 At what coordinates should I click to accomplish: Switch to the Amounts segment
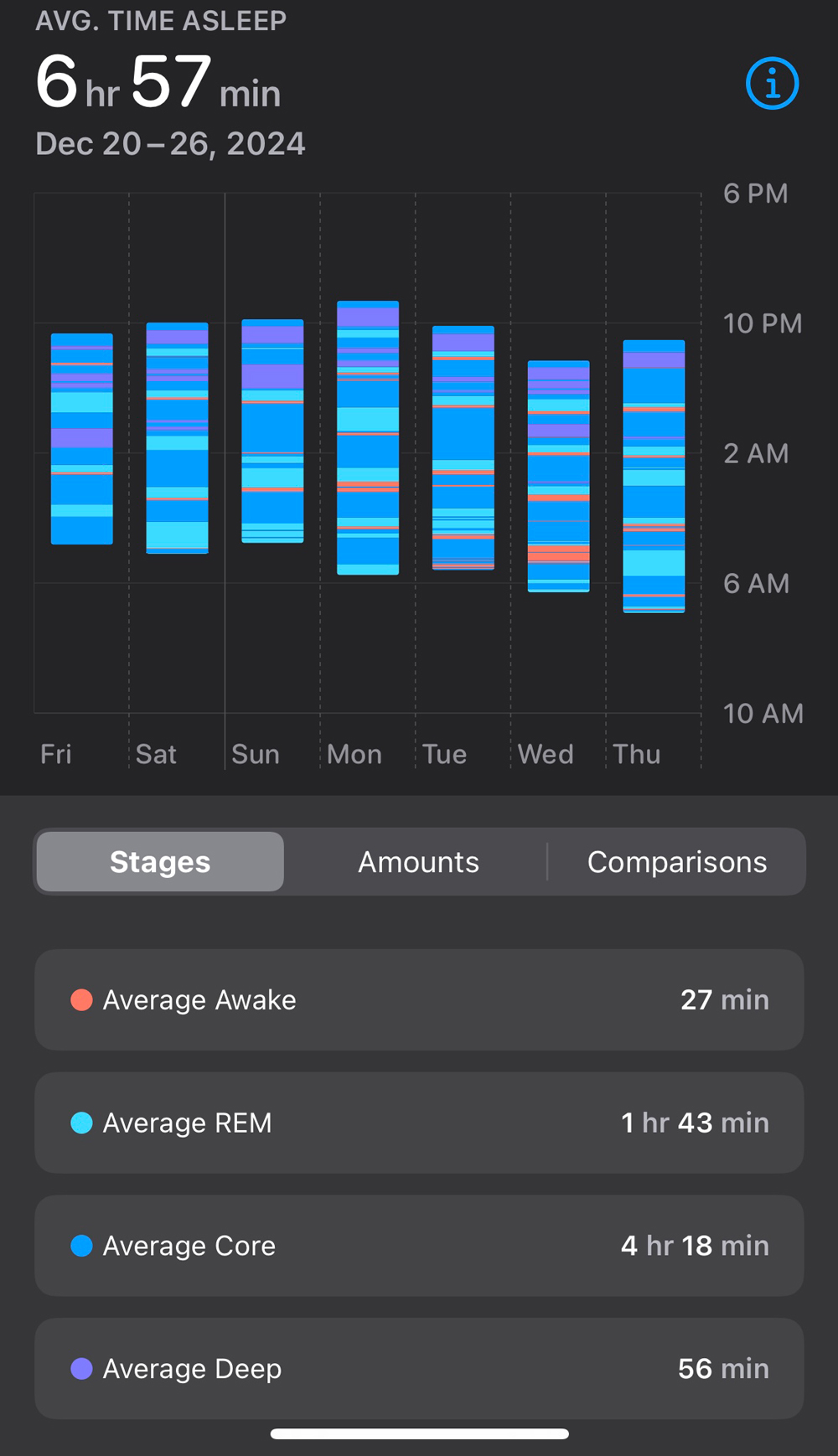pyautogui.click(x=418, y=861)
